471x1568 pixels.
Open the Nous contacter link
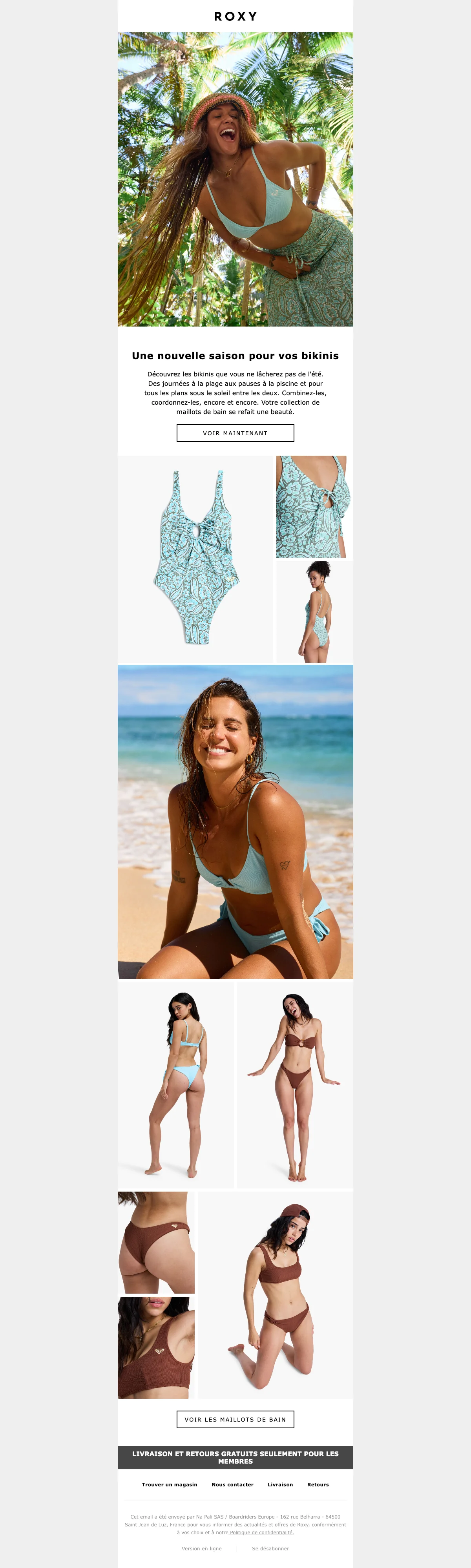click(x=232, y=1484)
